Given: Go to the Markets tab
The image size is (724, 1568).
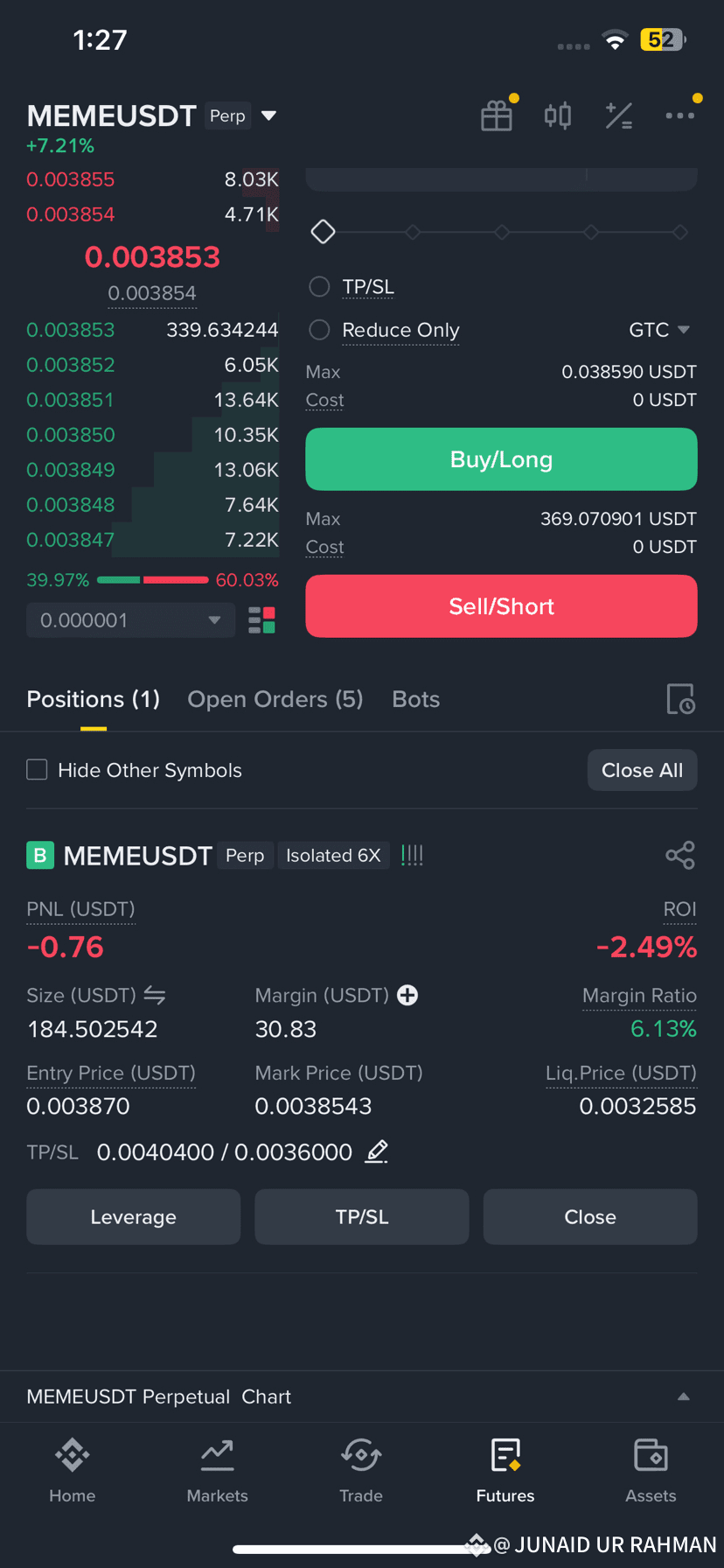Looking at the screenshot, I should pos(217,1471).
